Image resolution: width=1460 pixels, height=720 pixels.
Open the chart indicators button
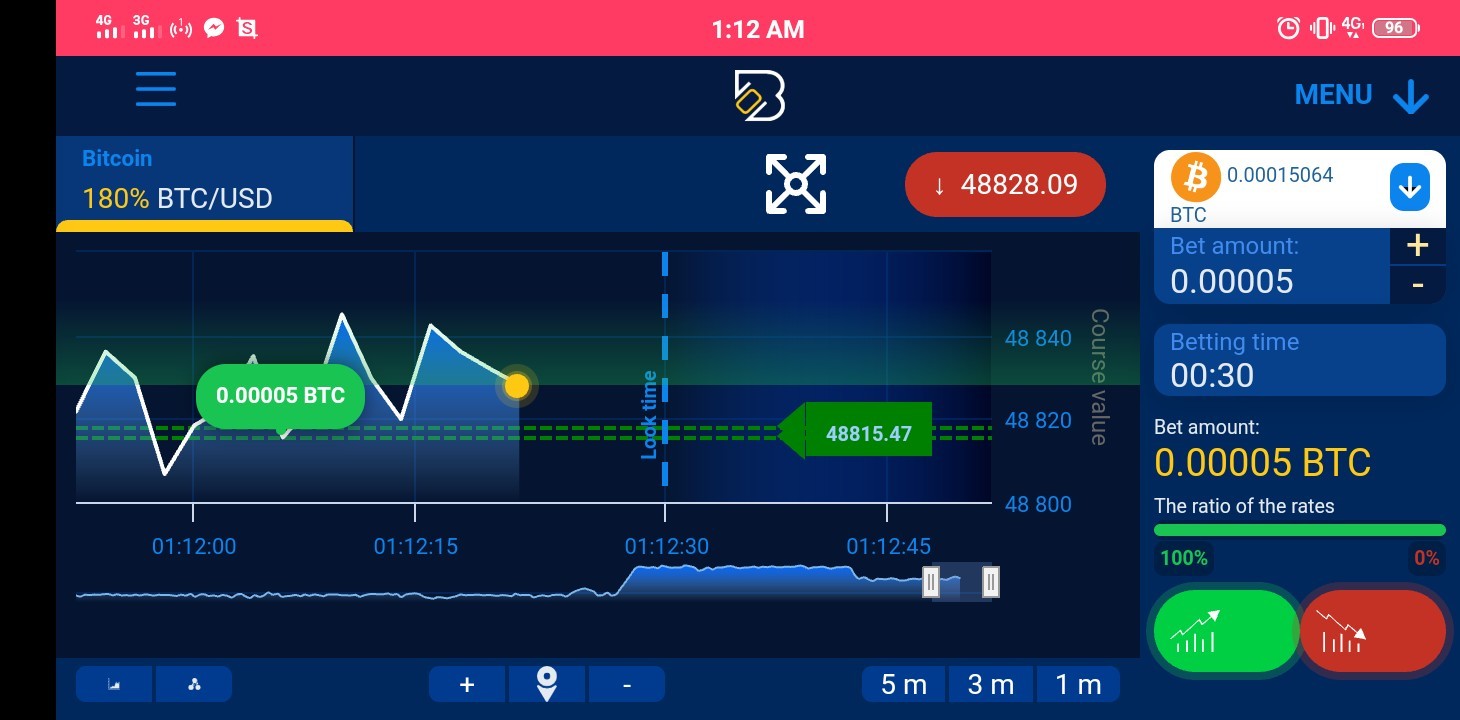[194, 685]
